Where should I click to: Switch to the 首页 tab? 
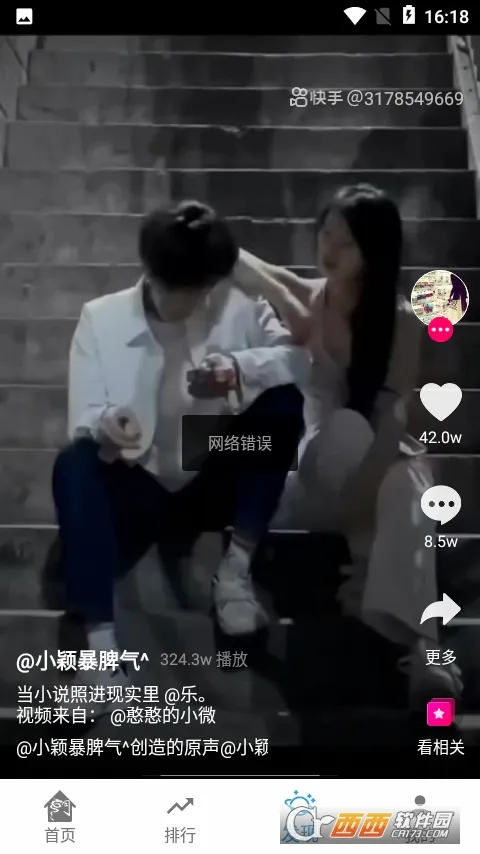pyautogui.click(x=60, y=816)
